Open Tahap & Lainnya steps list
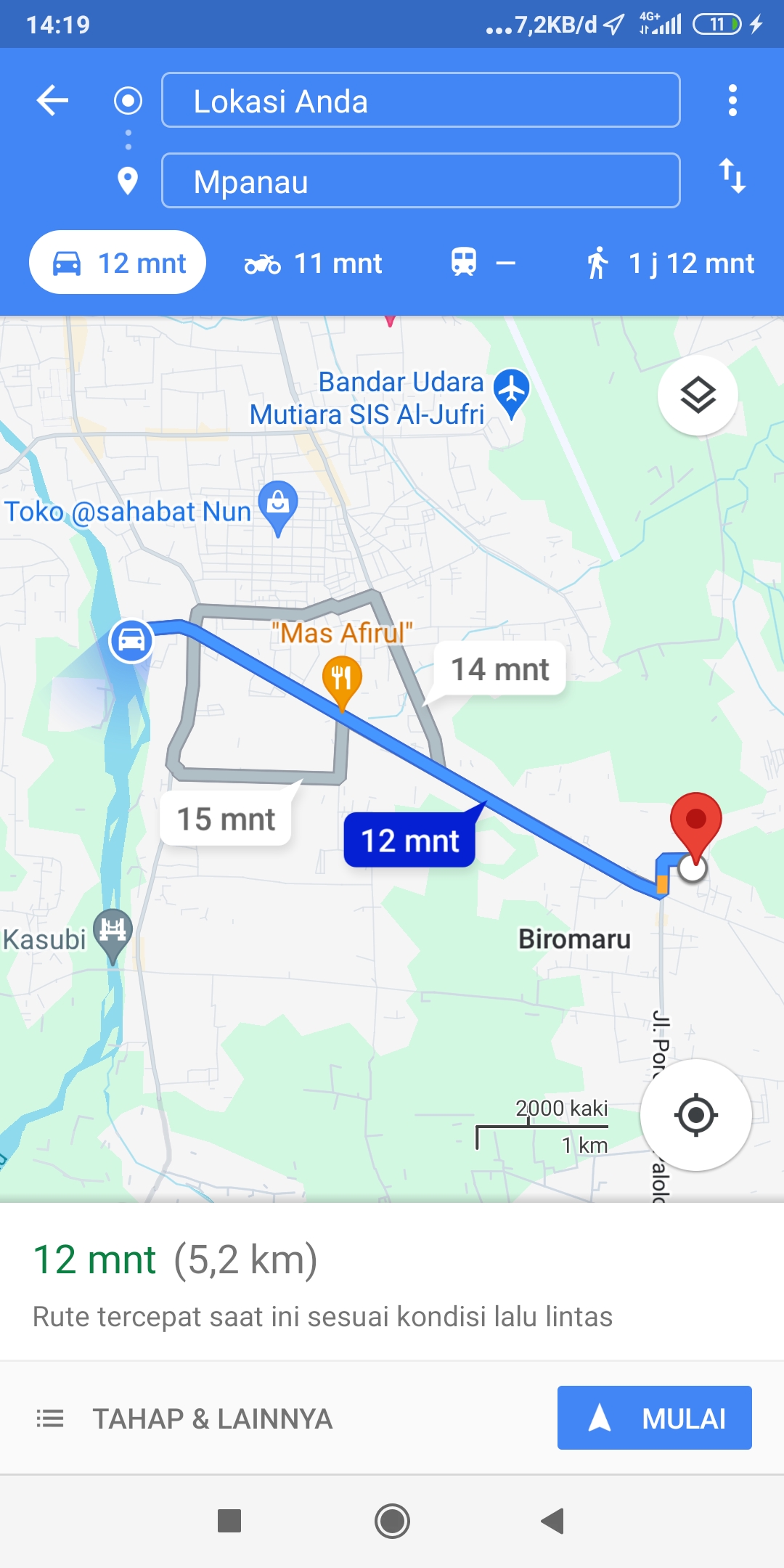The width and height of the screenshot is (784, 1568). click(184, 1418)
